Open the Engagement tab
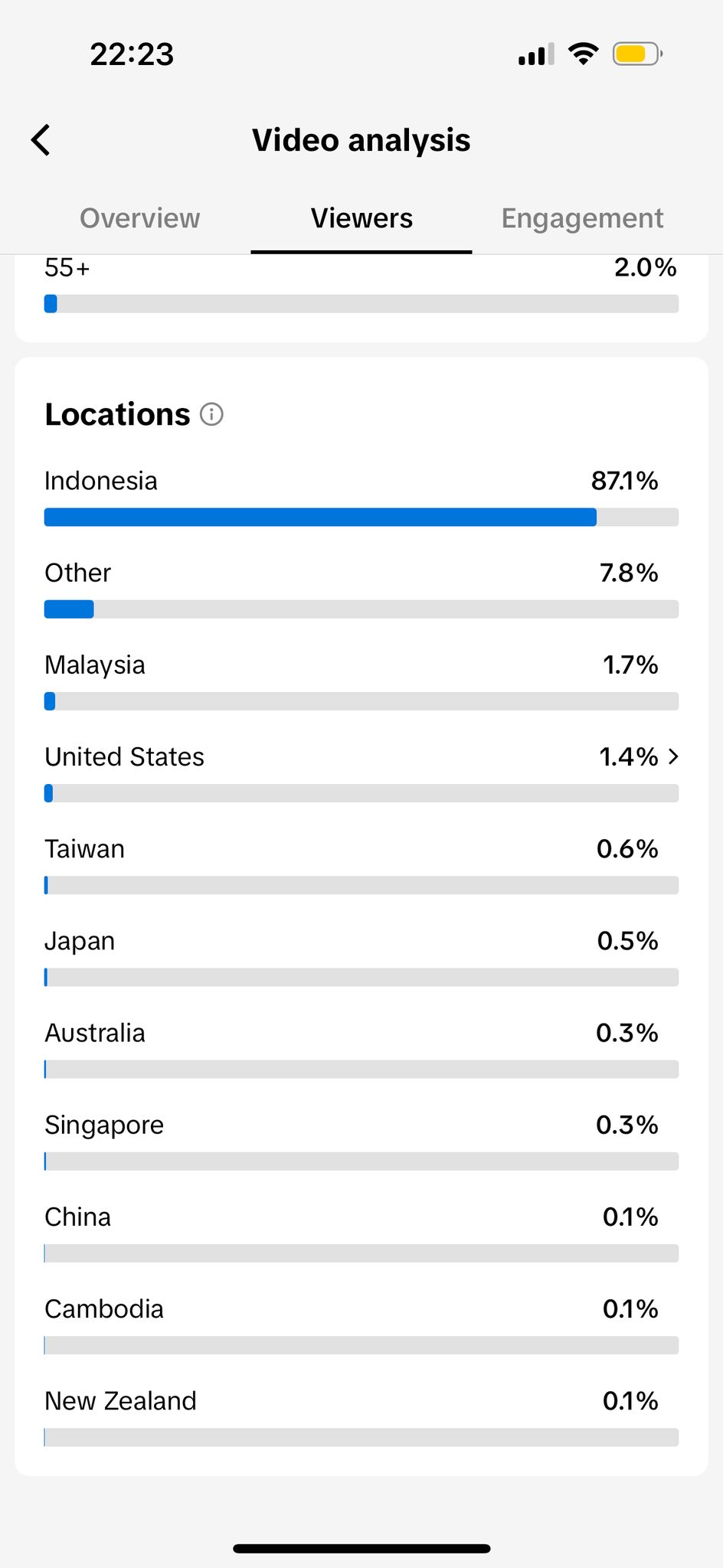The height and width of the screenshot is (1568, 723). tap(582, 218)
